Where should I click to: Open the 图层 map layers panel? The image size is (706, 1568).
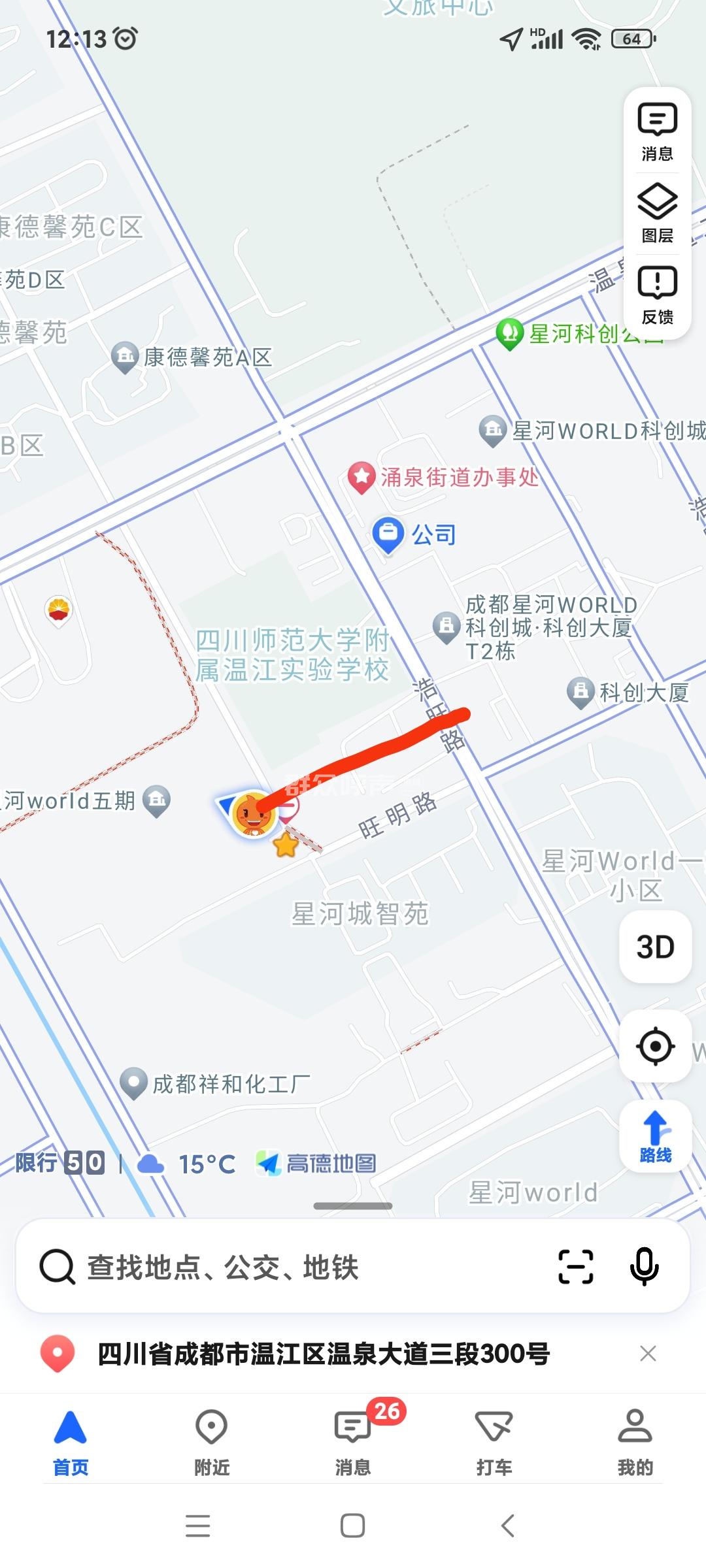[x=657, y=214]
